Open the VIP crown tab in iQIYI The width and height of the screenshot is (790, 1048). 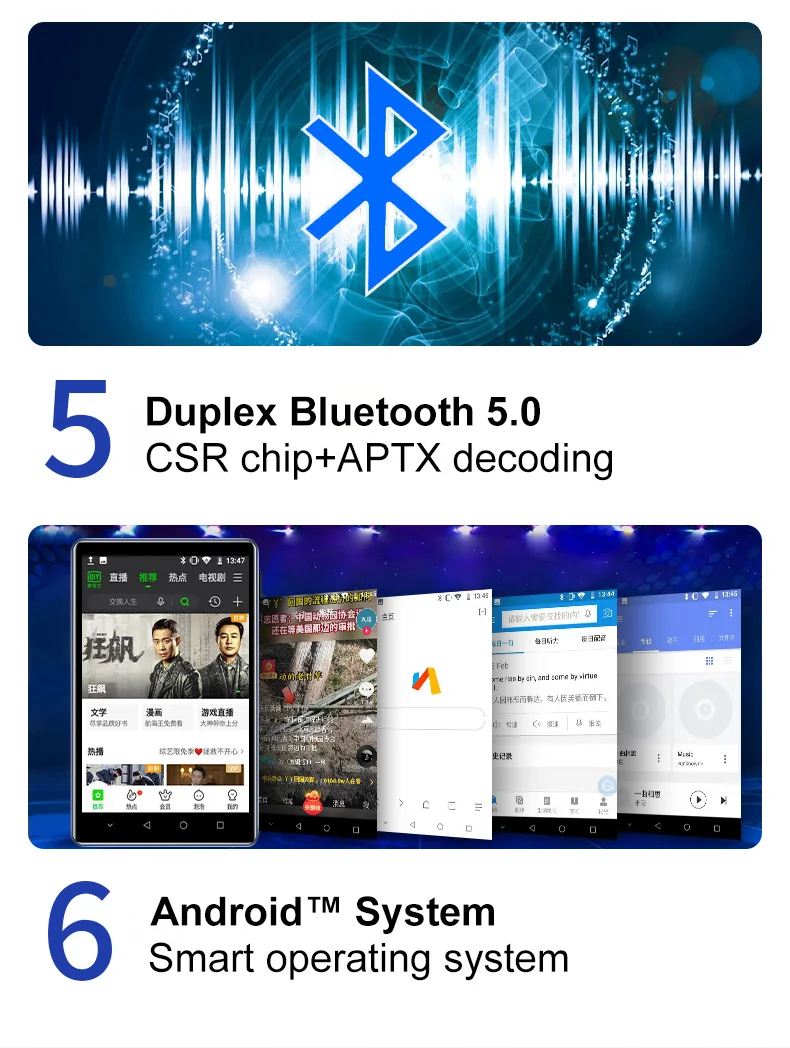[164, 798]
